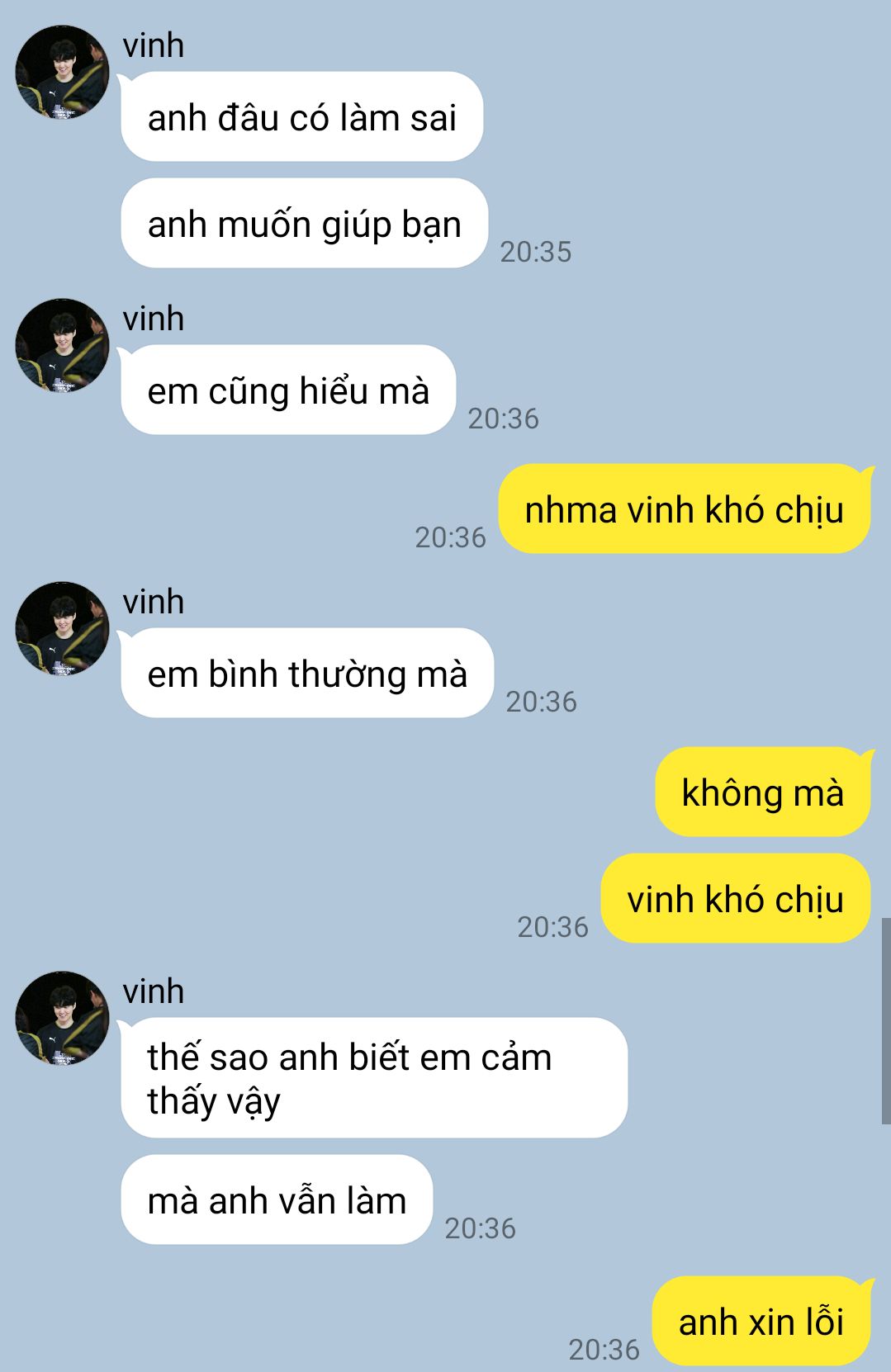Open vinh's avatar beside "anh đâu có làm sai"
The image size is (891, 1372).
[x=62, y=73]
